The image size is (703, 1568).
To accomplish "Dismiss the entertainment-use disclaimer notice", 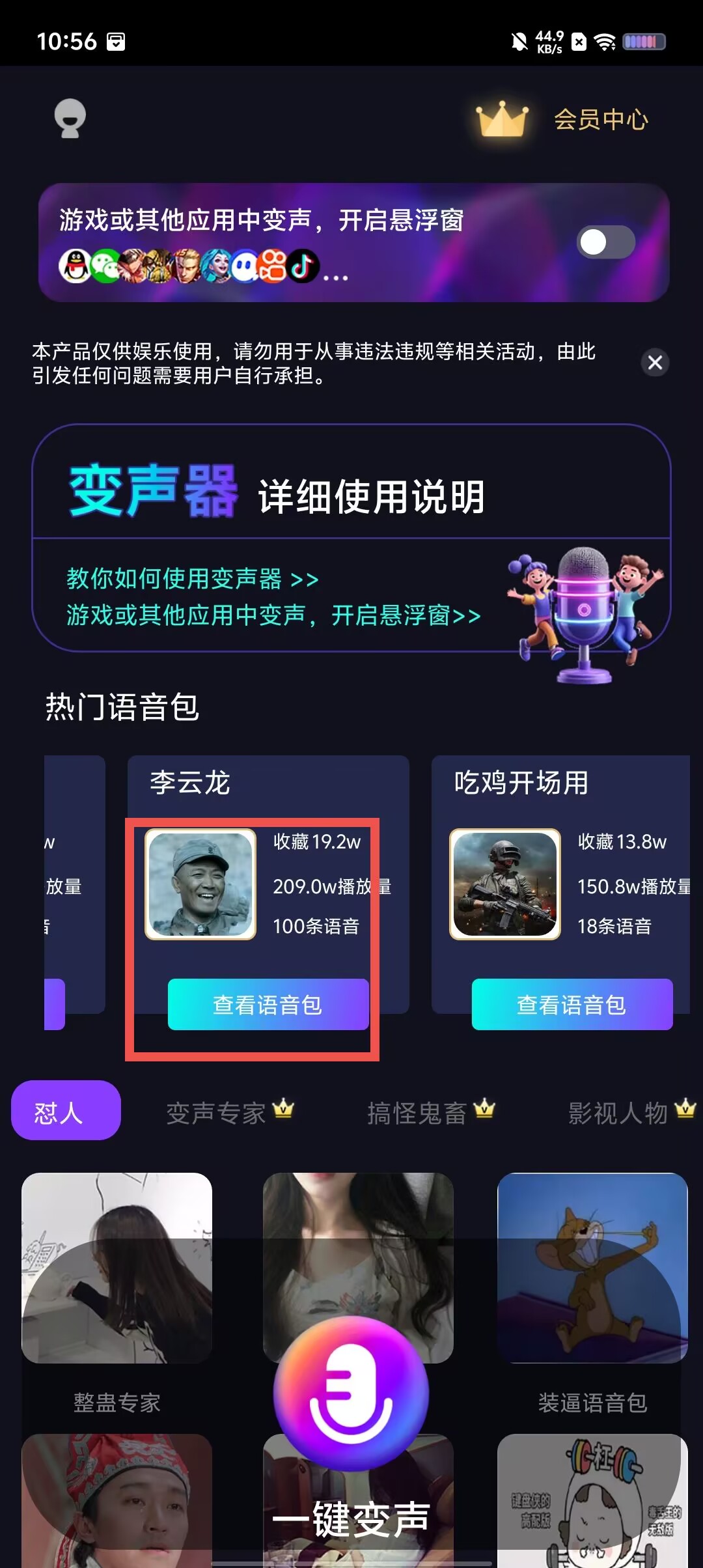I will coord(655,363).
